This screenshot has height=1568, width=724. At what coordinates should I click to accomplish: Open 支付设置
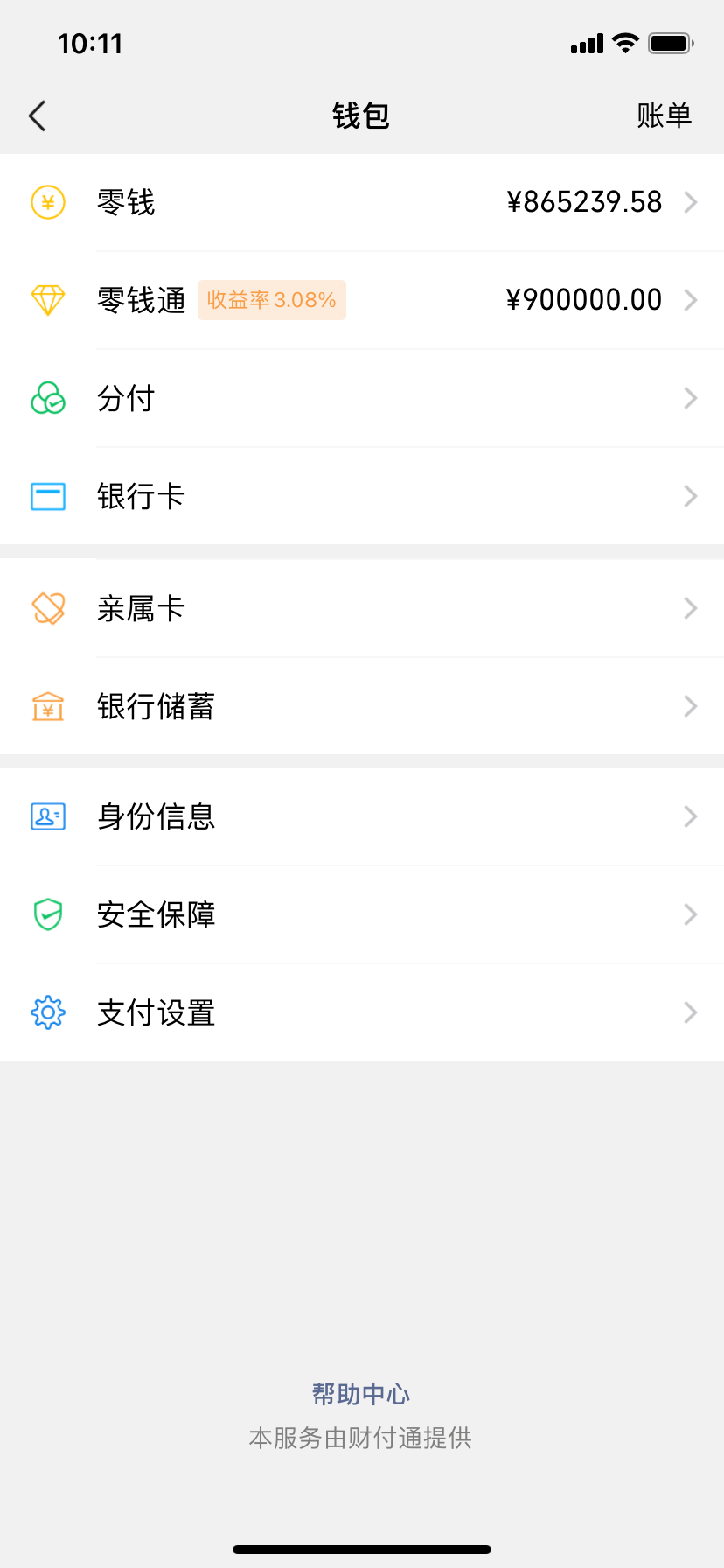[x=362, y=1012]
